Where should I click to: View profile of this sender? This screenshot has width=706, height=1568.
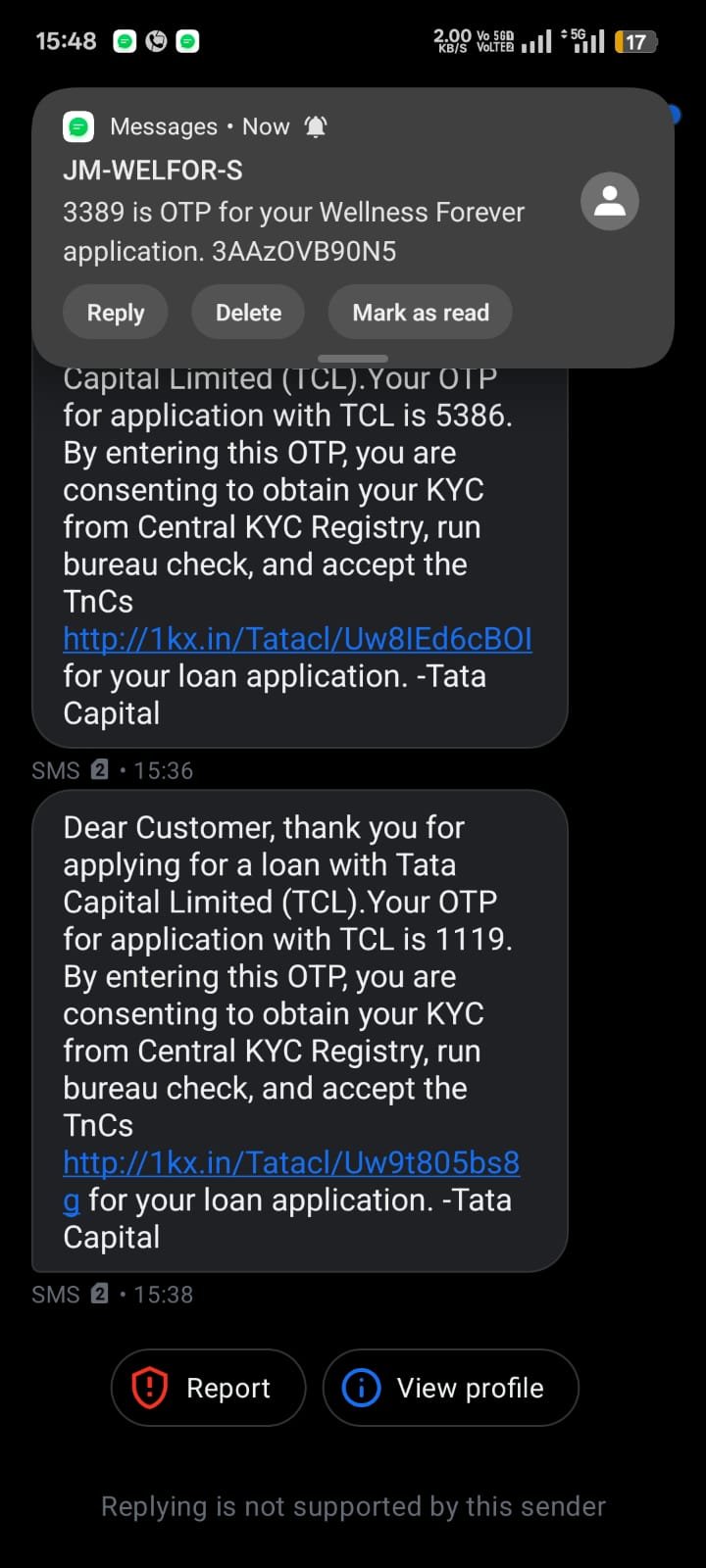click(x=450, y=1388)
